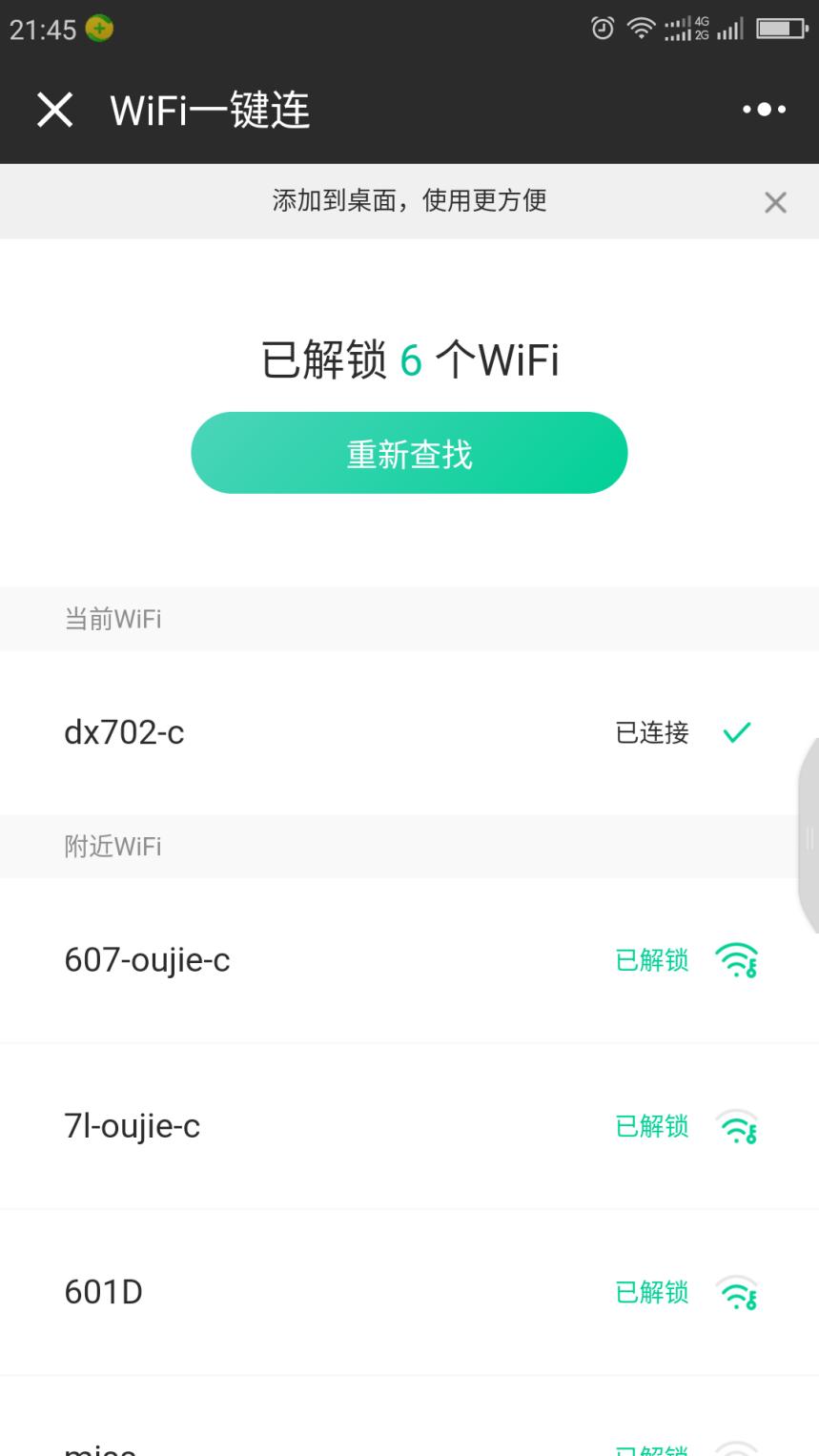This screenshot has width=819, height=1456.
Task: Tap the timer icon in the status bar
Action: [601, 29]
